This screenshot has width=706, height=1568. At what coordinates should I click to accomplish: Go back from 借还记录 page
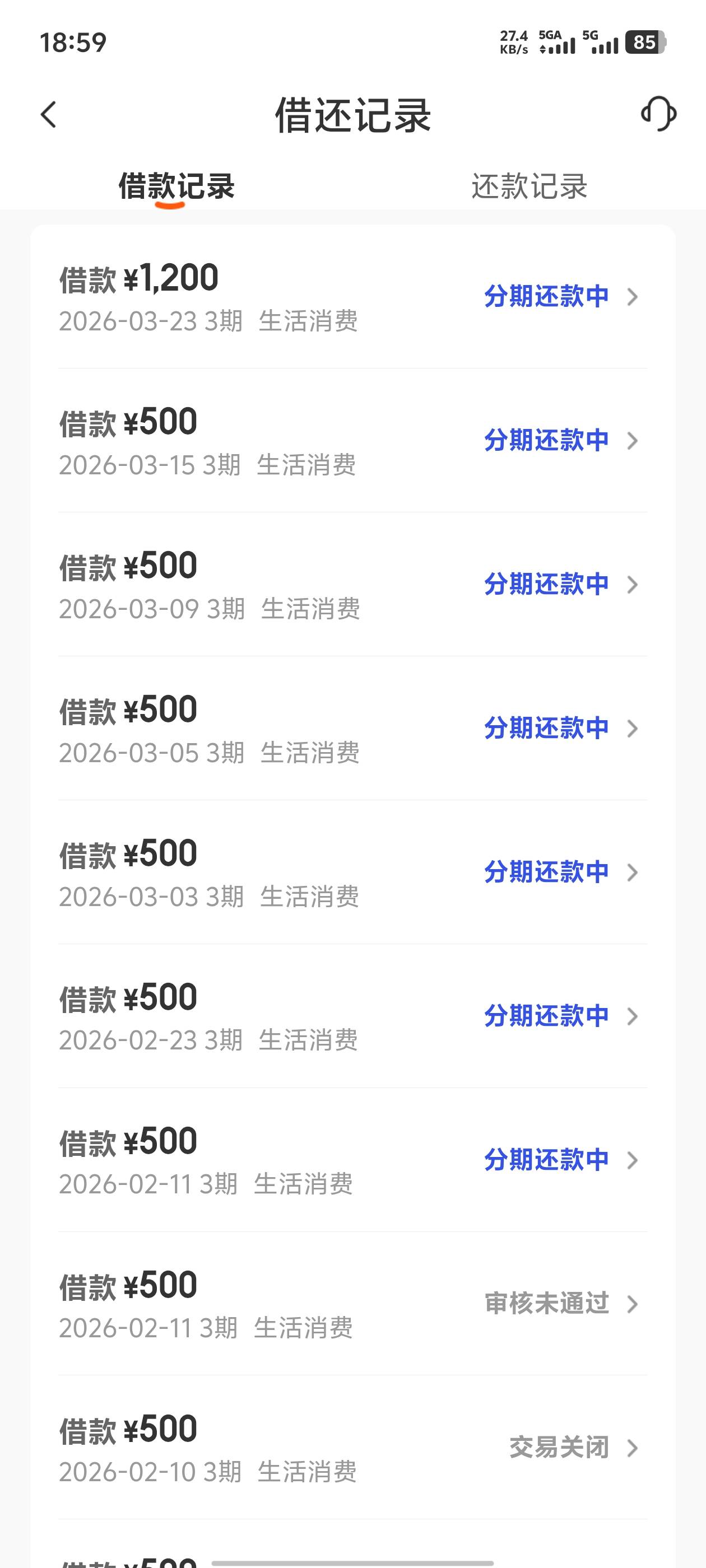[x=49, y=114]
